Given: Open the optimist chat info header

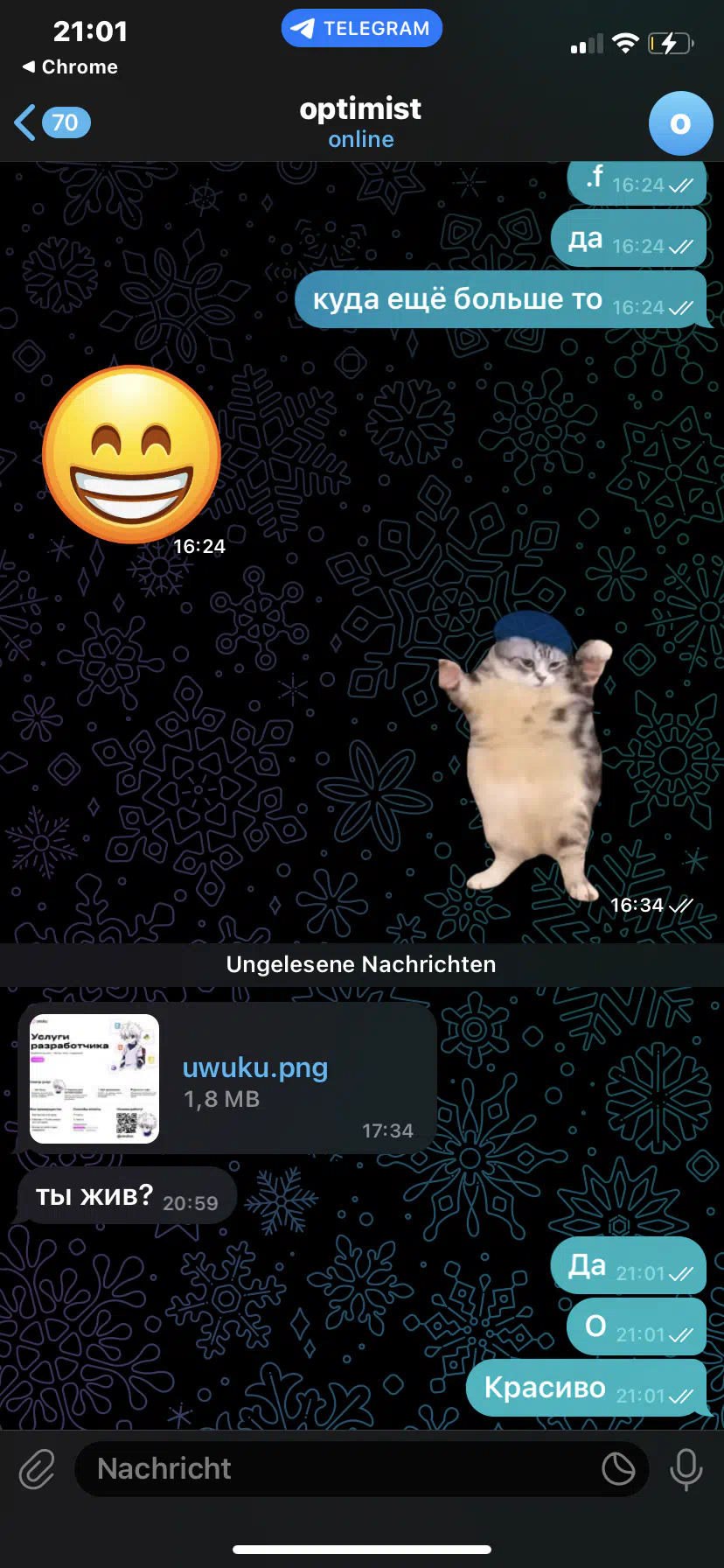Looking at the screenshot, I should click(360, 122).
